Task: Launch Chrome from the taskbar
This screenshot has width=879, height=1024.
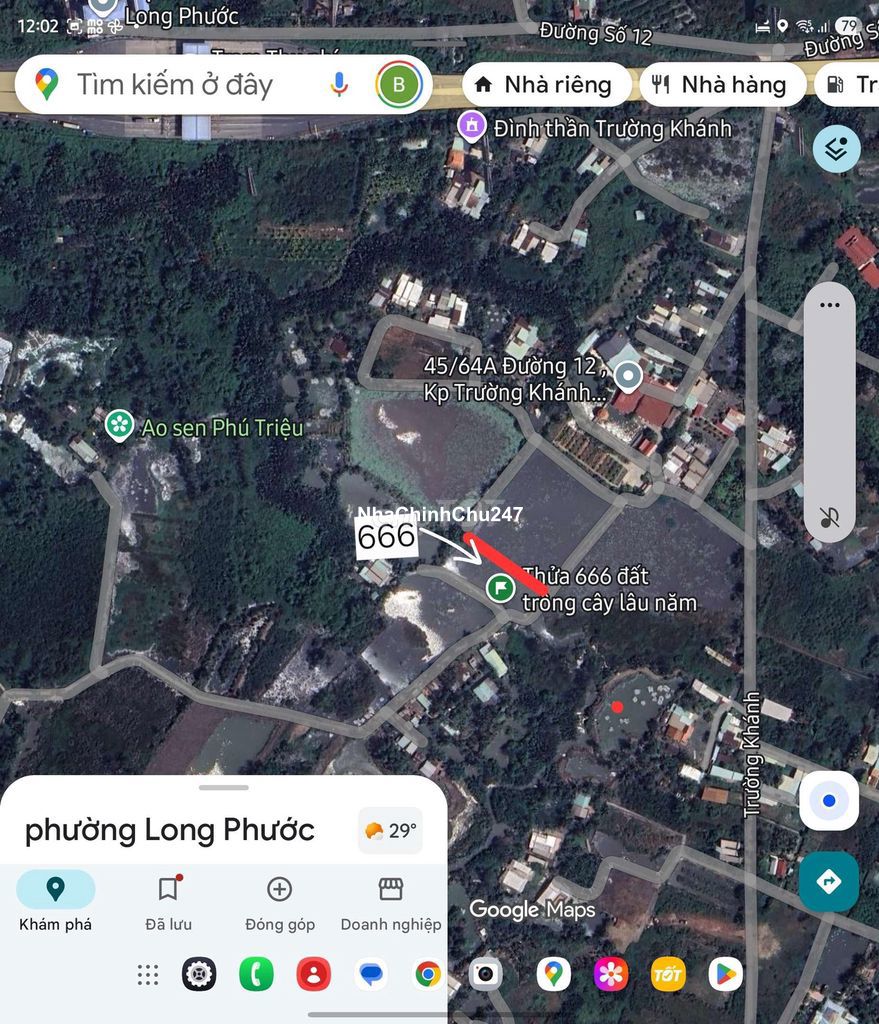Action: (x=428, y=974)
